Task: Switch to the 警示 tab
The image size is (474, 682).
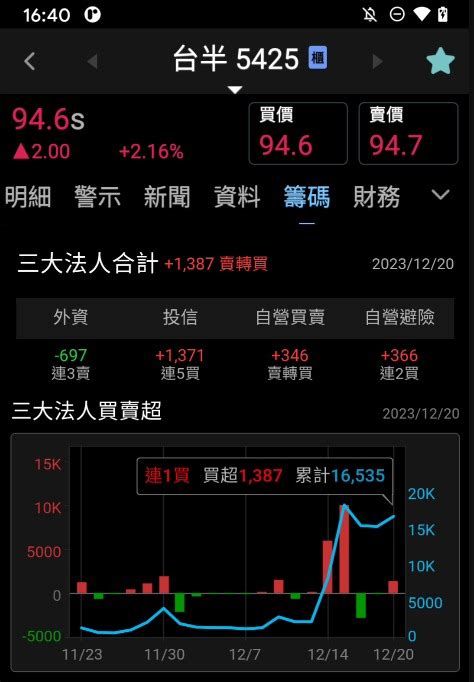Action: [97, 197]
